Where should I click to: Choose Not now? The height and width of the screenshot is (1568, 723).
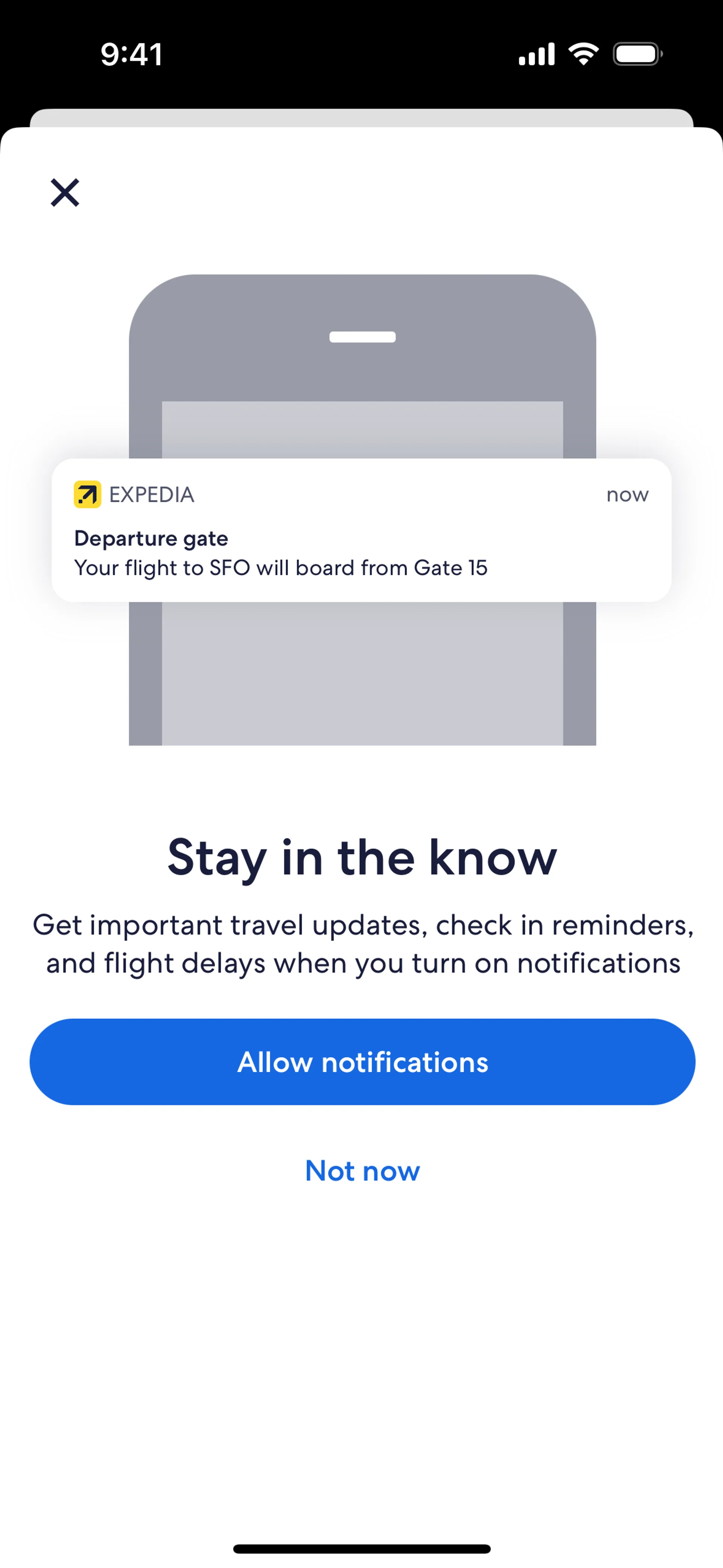(362, 1171)
